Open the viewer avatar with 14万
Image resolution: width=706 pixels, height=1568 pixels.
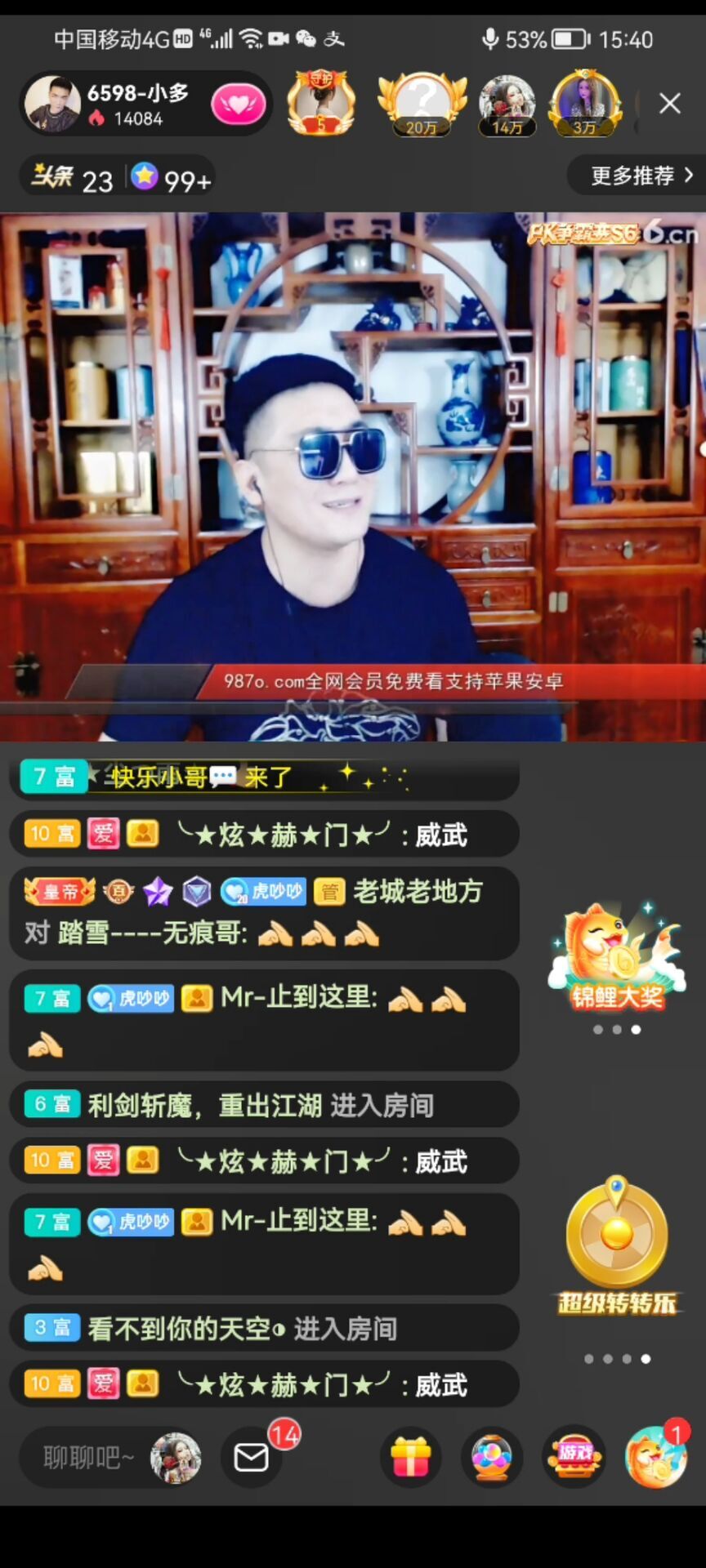507,104
